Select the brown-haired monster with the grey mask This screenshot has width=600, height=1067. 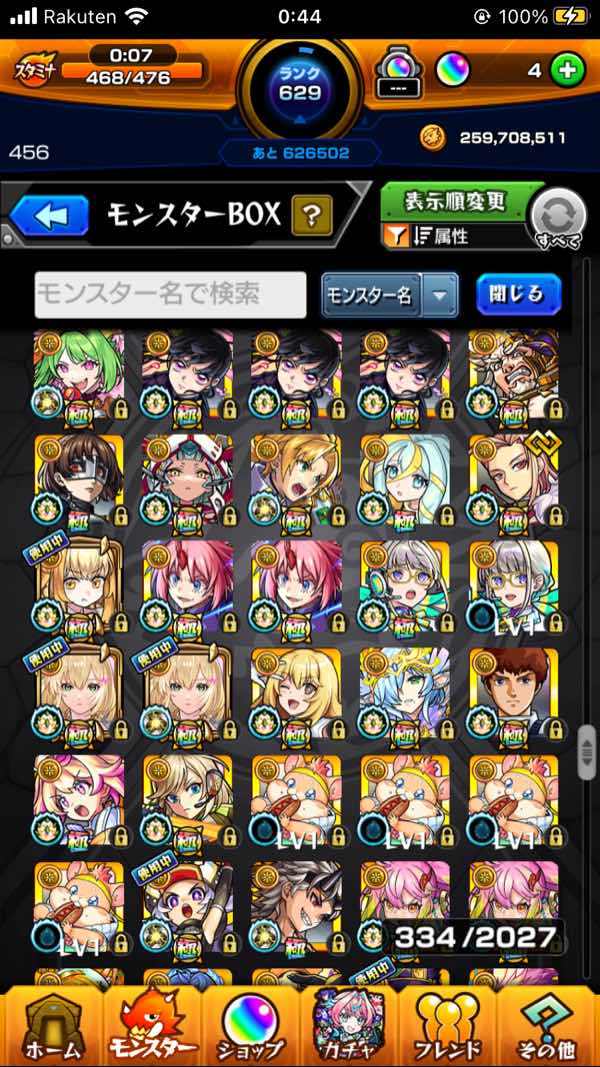(x=80, y=482)
